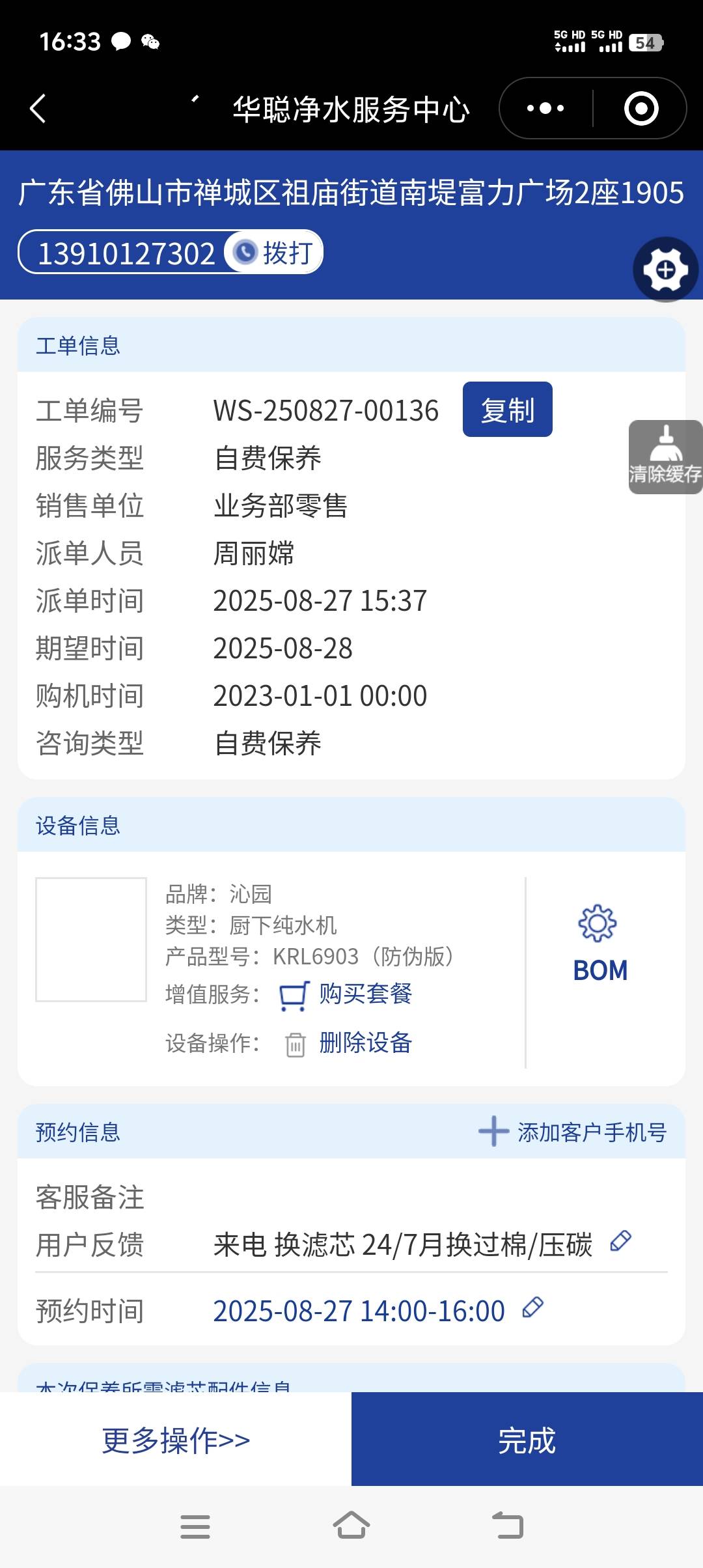
Task: Open the floating gear add button
Action: [x=665, y=270]
